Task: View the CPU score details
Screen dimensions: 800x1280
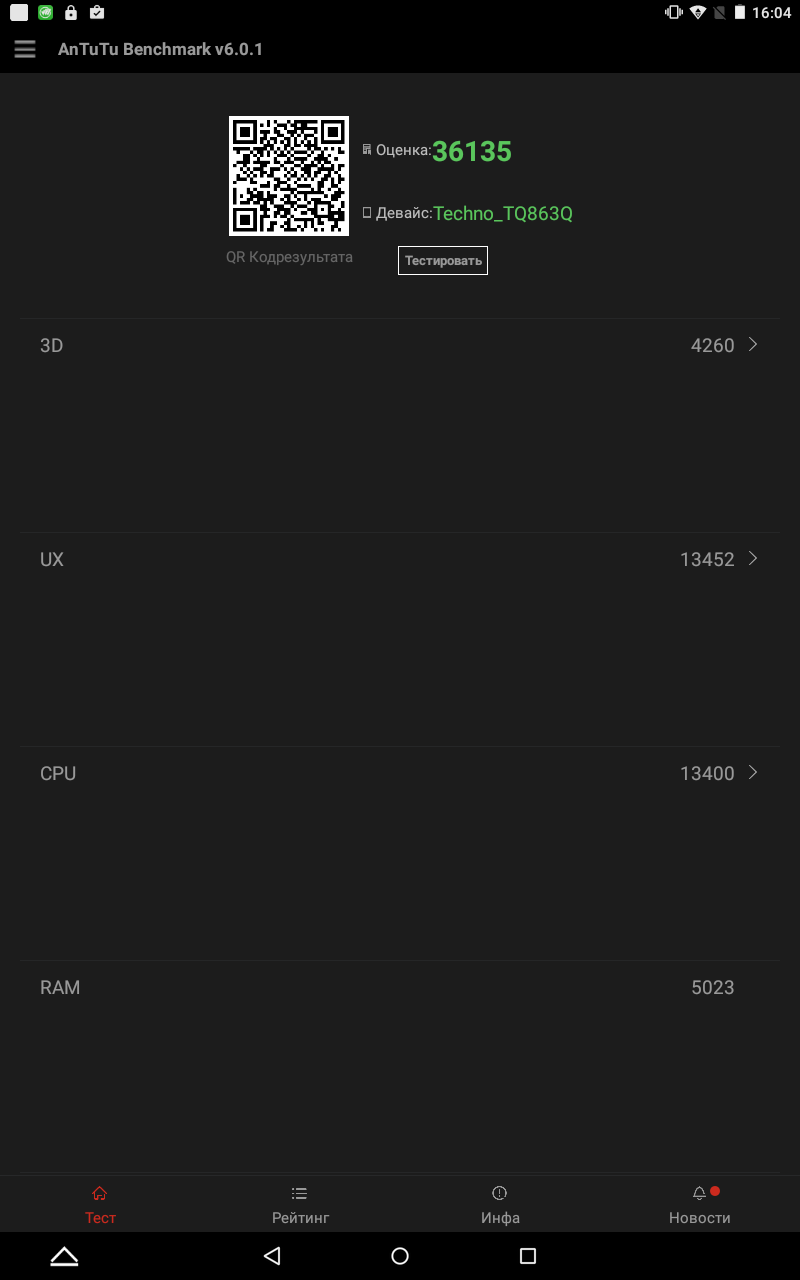Action: click(x=400, y=773)
